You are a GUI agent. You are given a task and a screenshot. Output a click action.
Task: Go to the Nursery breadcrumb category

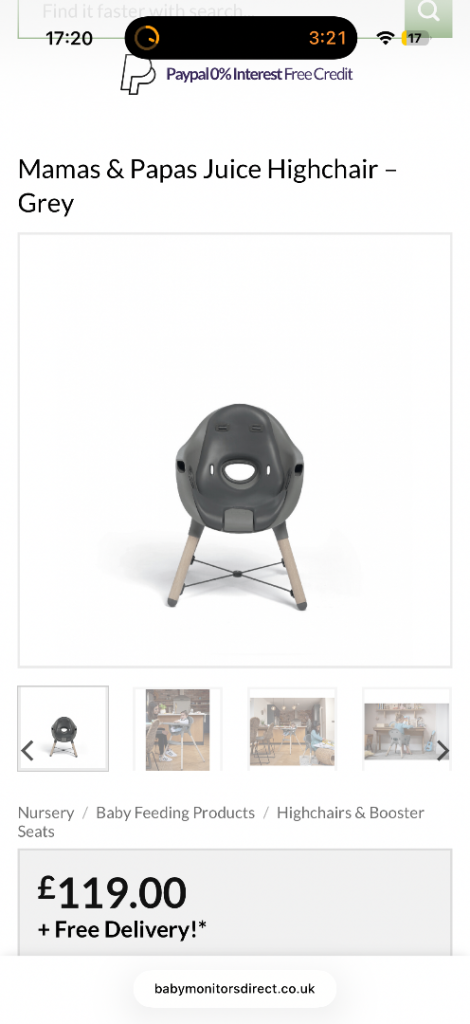coord(46,812)
